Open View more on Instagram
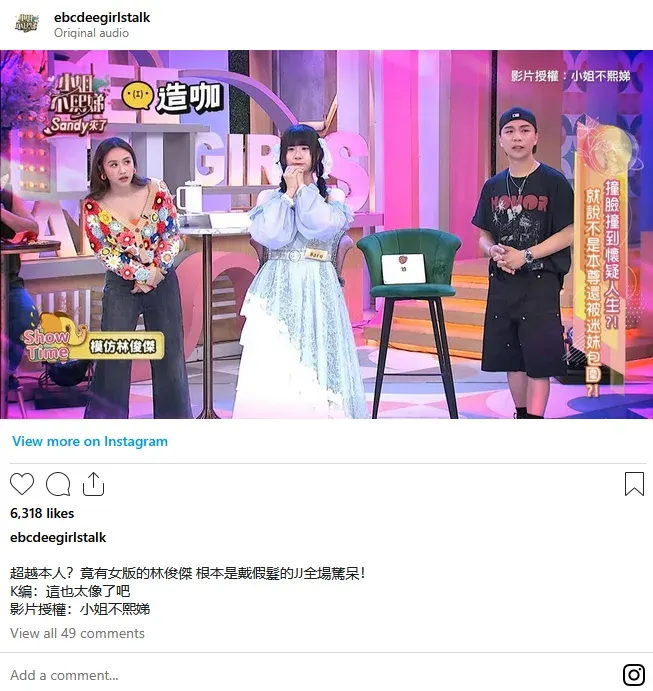The height and width of the screenshot is (691, 653). (x=90, y=441)
